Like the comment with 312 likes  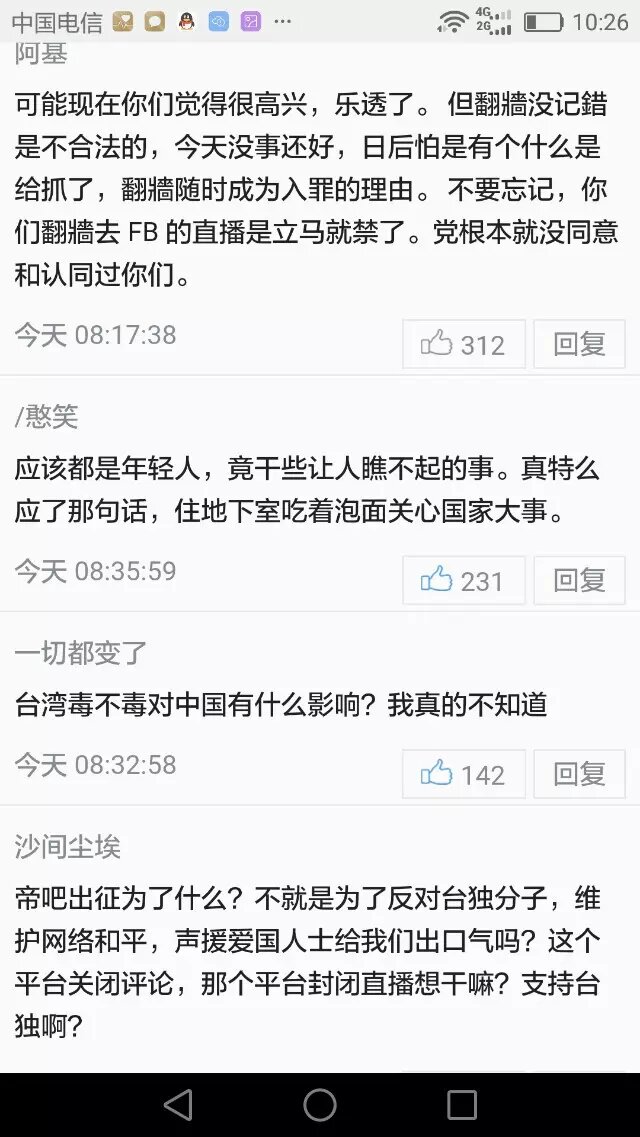[463, 345]
